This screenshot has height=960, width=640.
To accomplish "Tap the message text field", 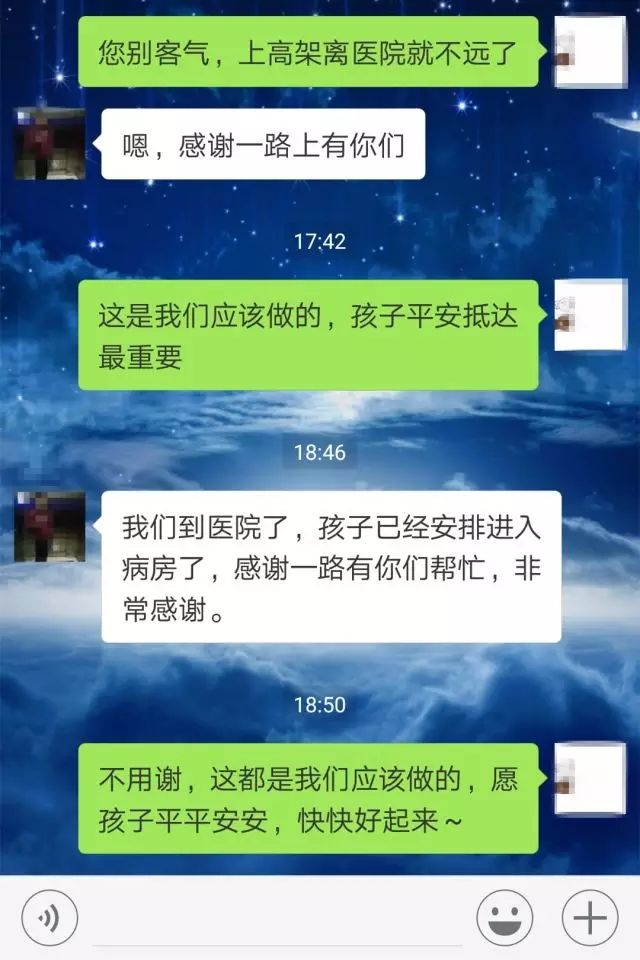I will pyautogui.click(x=277, y=918).
